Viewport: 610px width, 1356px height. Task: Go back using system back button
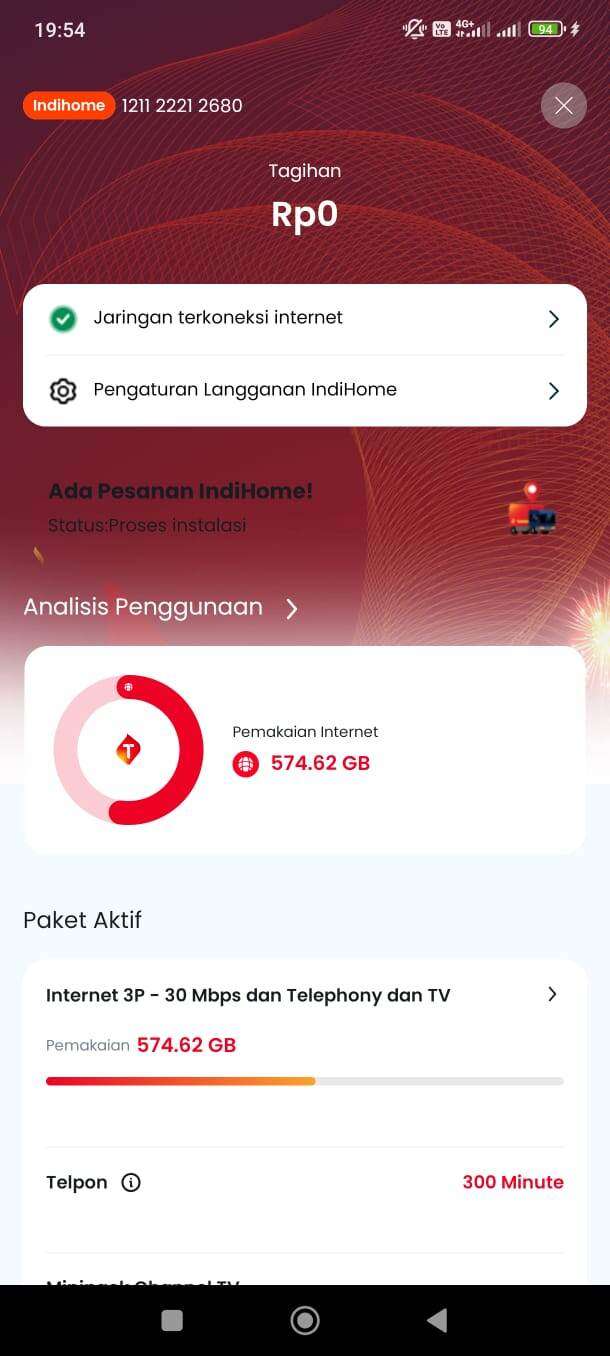click(x=437, y=1320)
